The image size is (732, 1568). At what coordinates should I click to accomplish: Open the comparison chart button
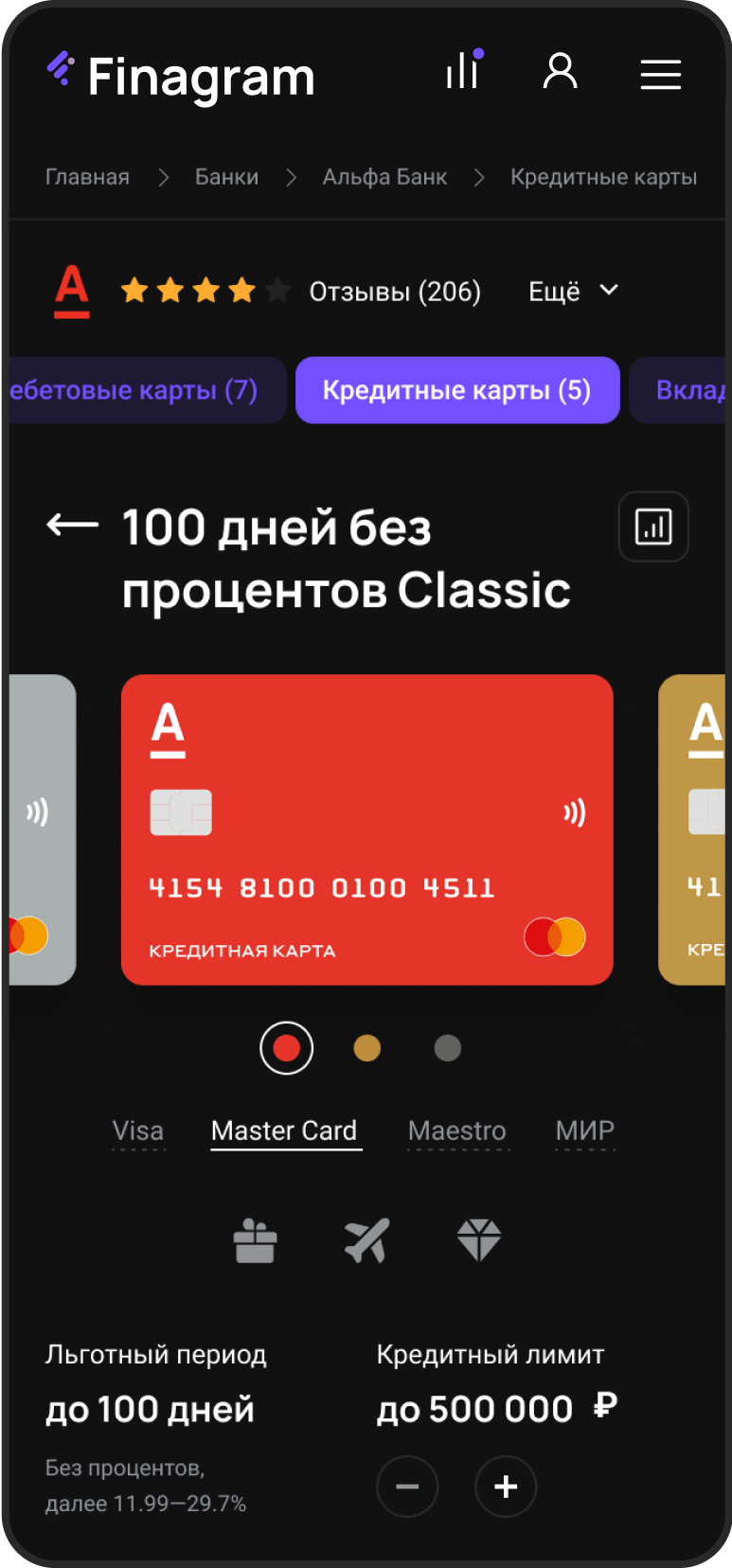tap(653, 526)
